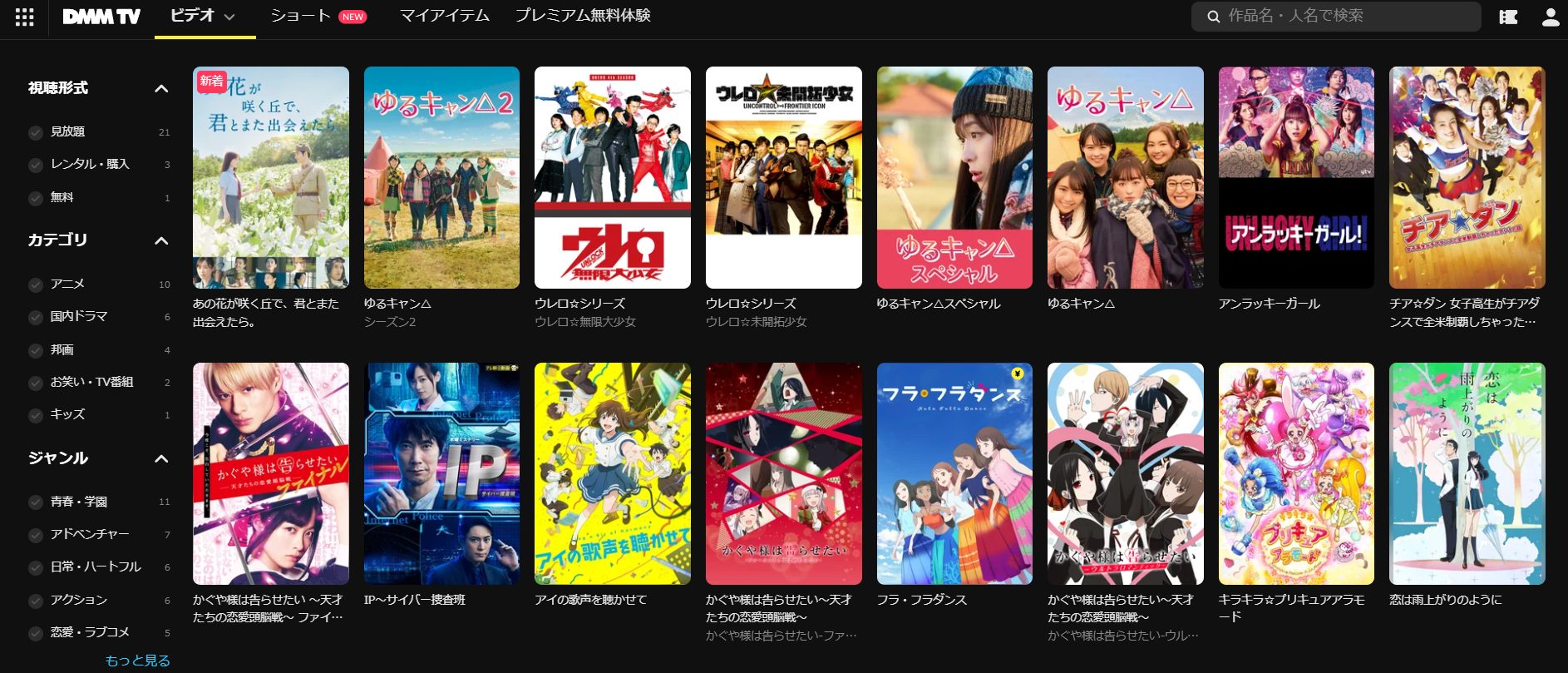Enable the 無料 filter
Image resolution: width=1568 pixels, height=673 pixels.
(36, 198)
